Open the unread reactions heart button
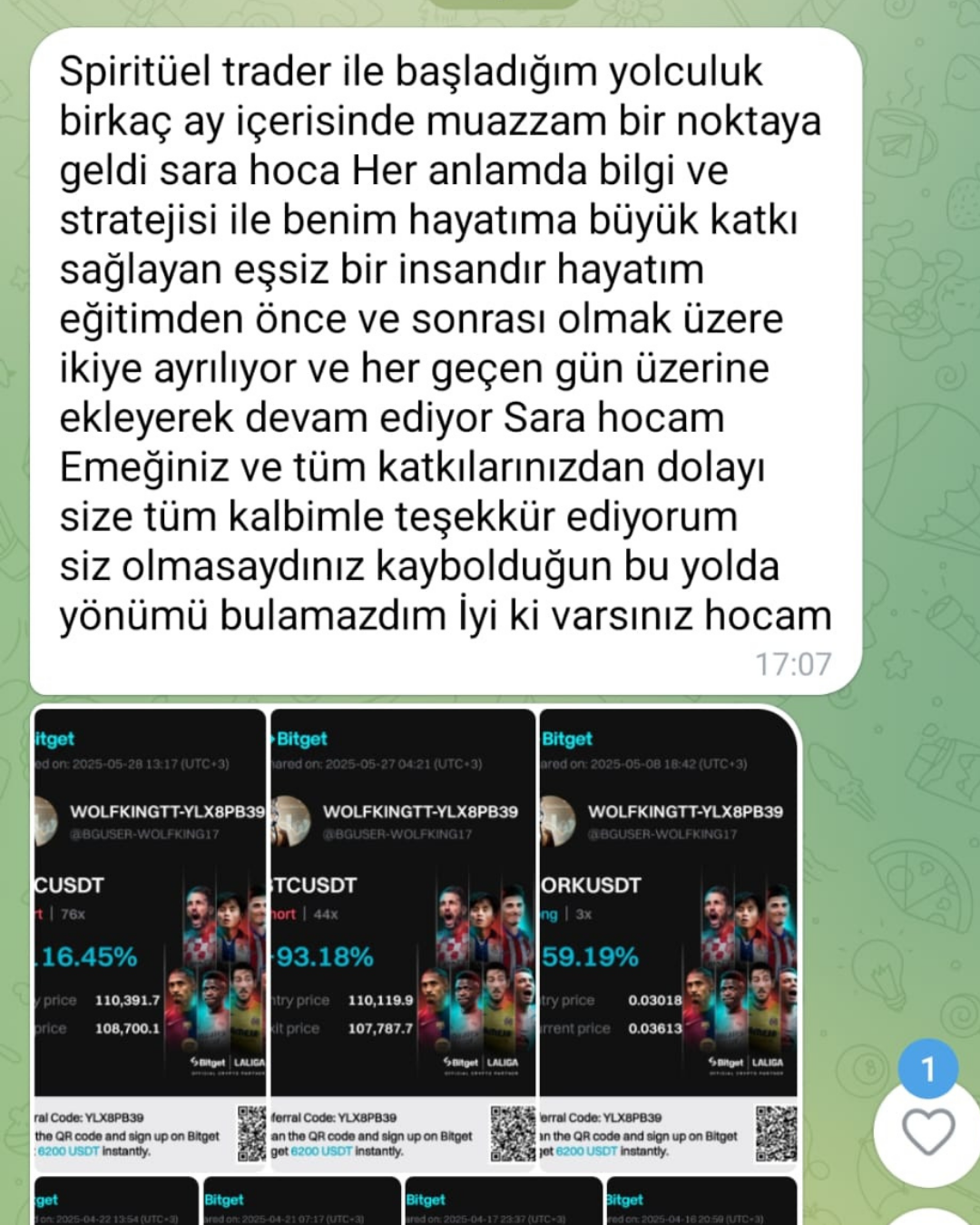Image resolution: width=980 pixels, height=1225 pixels. point(927,1130)
